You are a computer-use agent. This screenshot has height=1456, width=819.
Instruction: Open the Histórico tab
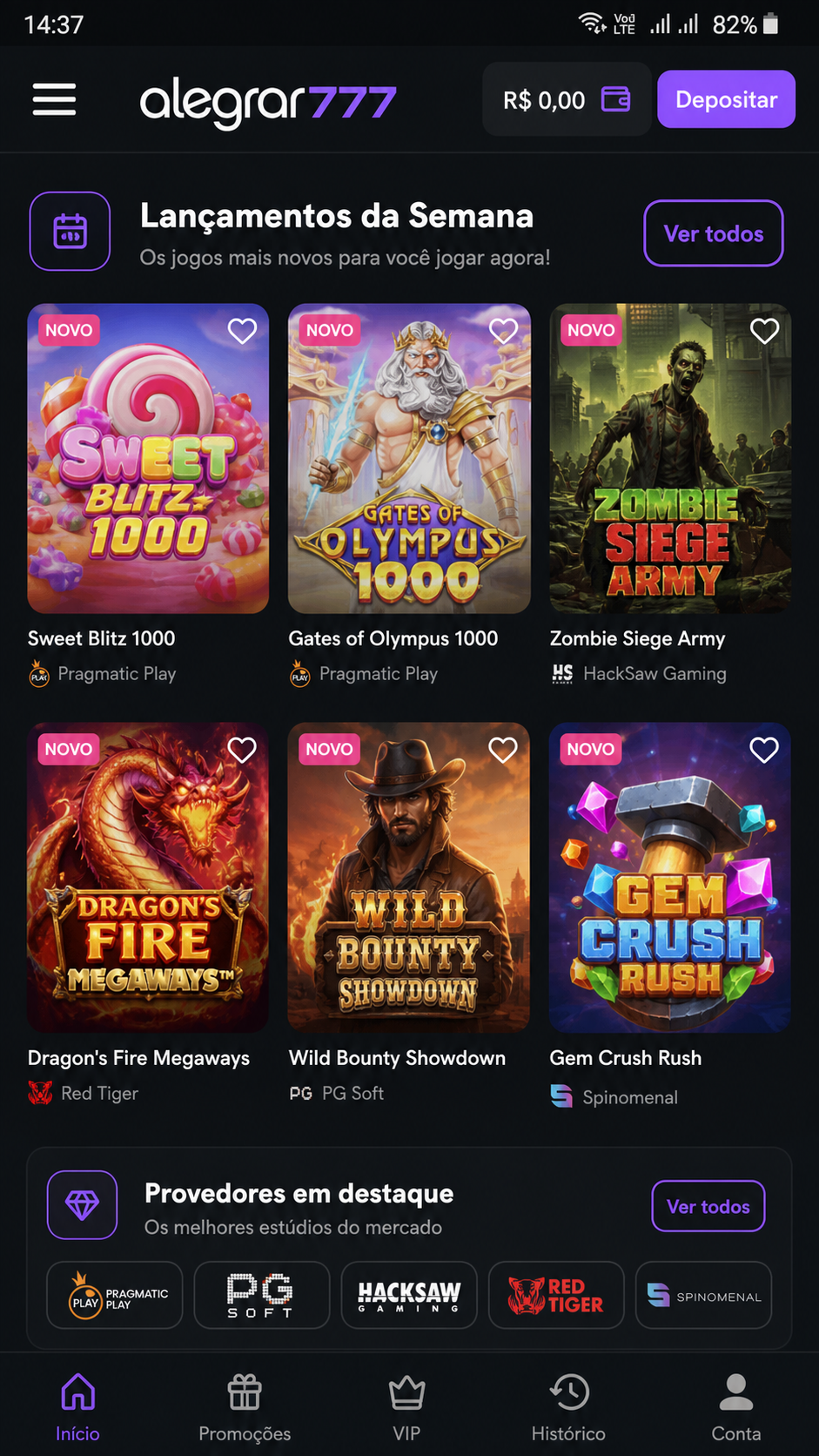[568, 1408]
